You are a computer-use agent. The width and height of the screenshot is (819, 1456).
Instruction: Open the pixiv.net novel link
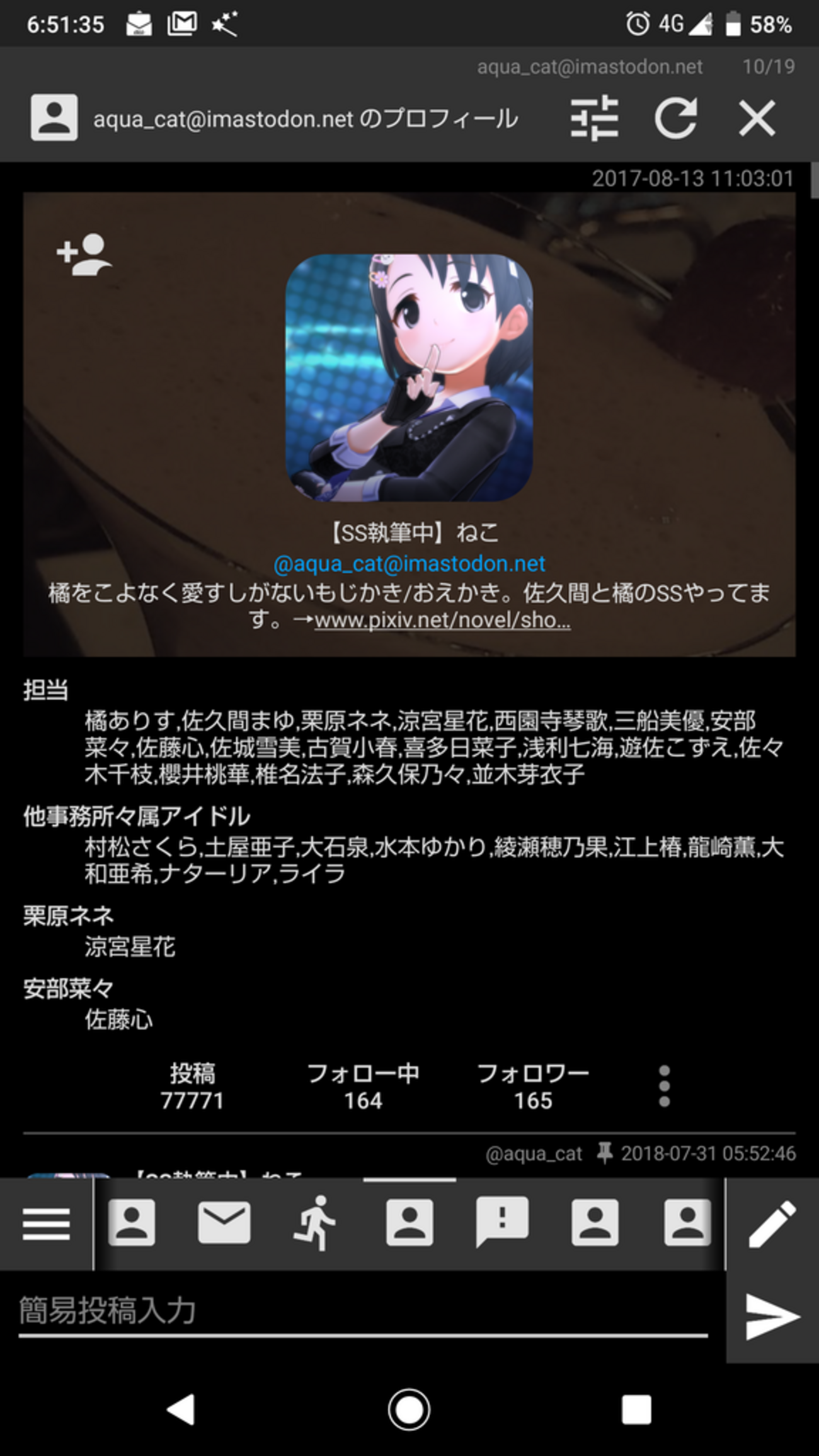point(442,620)
